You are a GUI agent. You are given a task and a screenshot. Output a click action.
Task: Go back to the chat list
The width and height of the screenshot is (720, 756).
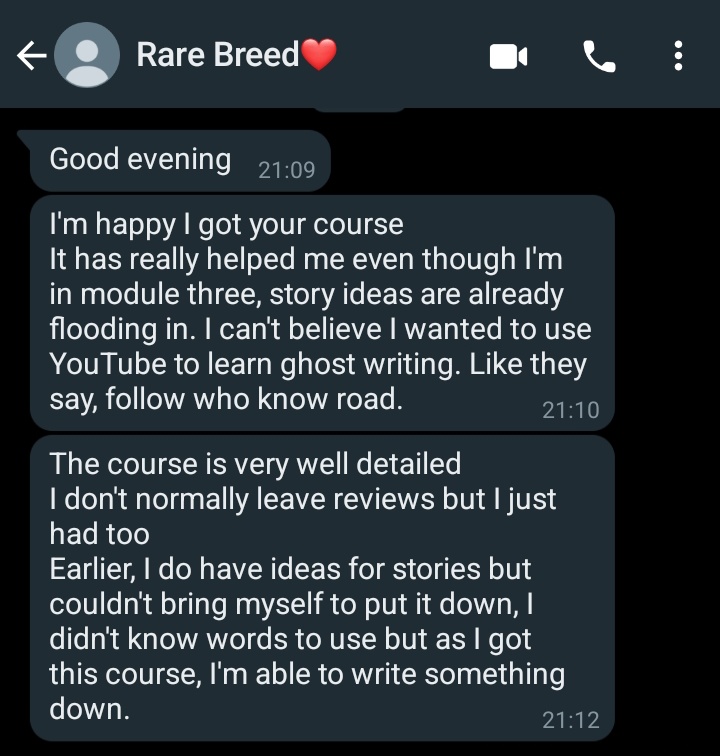(x=31, y=56)
